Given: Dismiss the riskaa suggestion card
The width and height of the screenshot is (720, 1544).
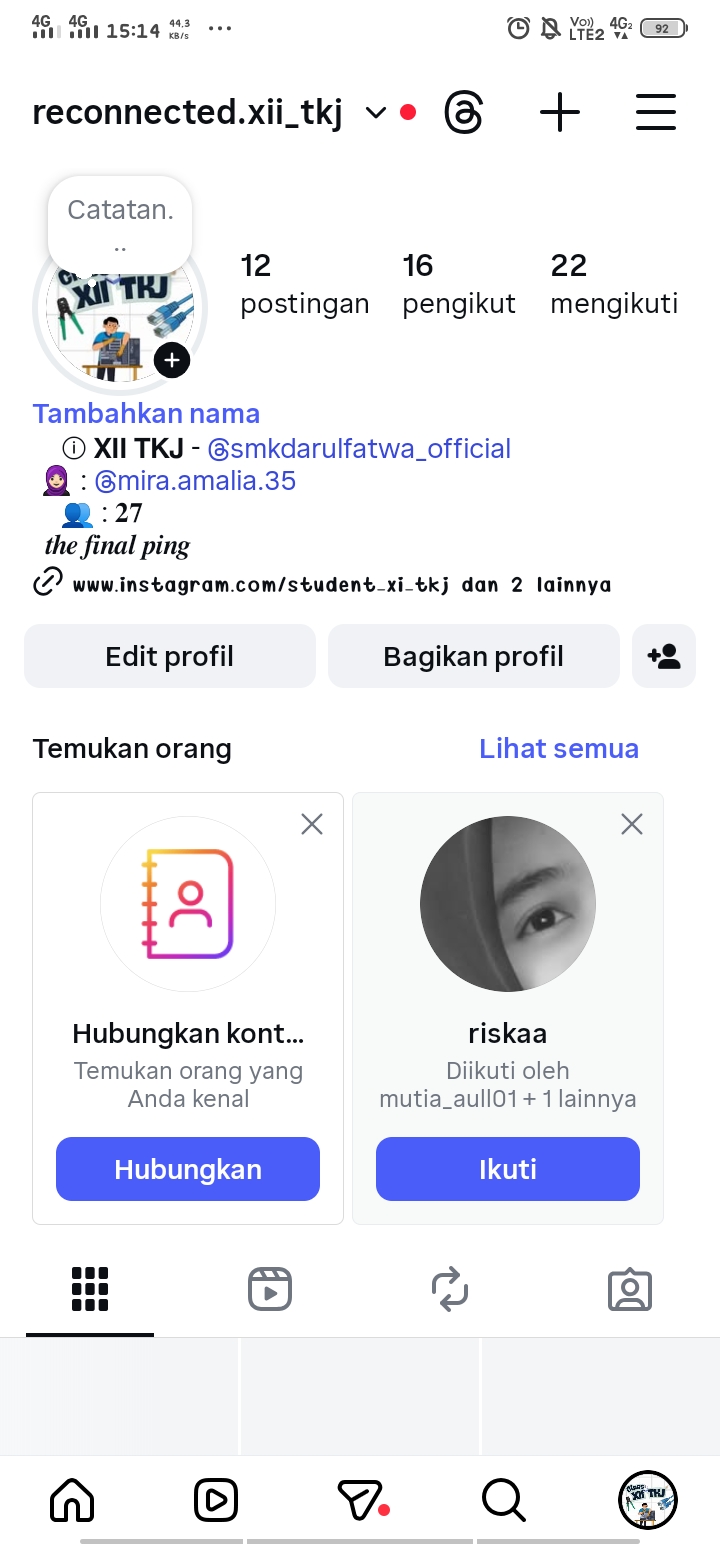Looking at the screenshot, I should (x=632, y=824).
